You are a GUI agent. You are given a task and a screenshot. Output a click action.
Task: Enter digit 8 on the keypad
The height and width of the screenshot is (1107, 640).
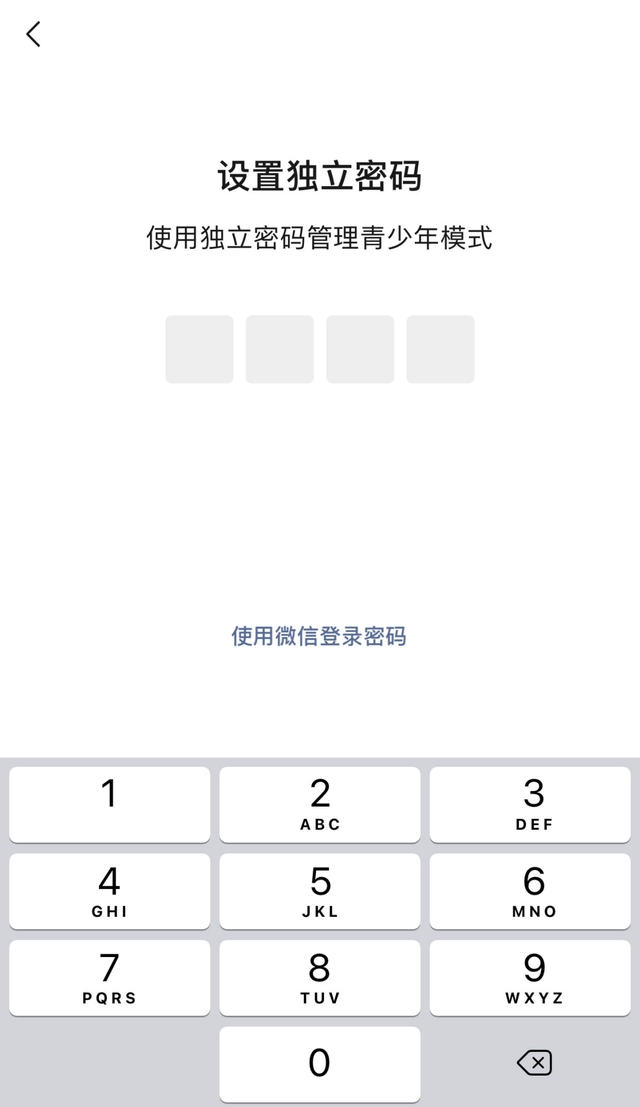(320, 978)
